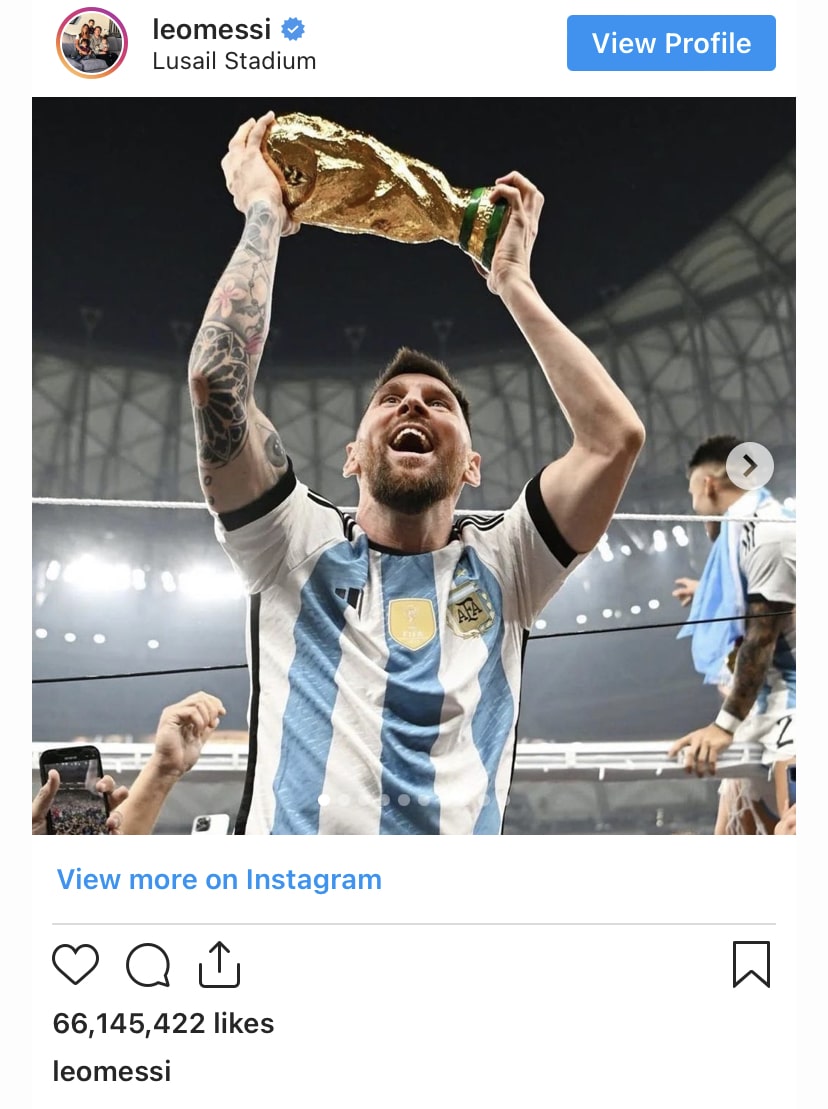Screen dimensions: 828x1109
Task: Go to next photo in carousel
Action: (749, 466)
